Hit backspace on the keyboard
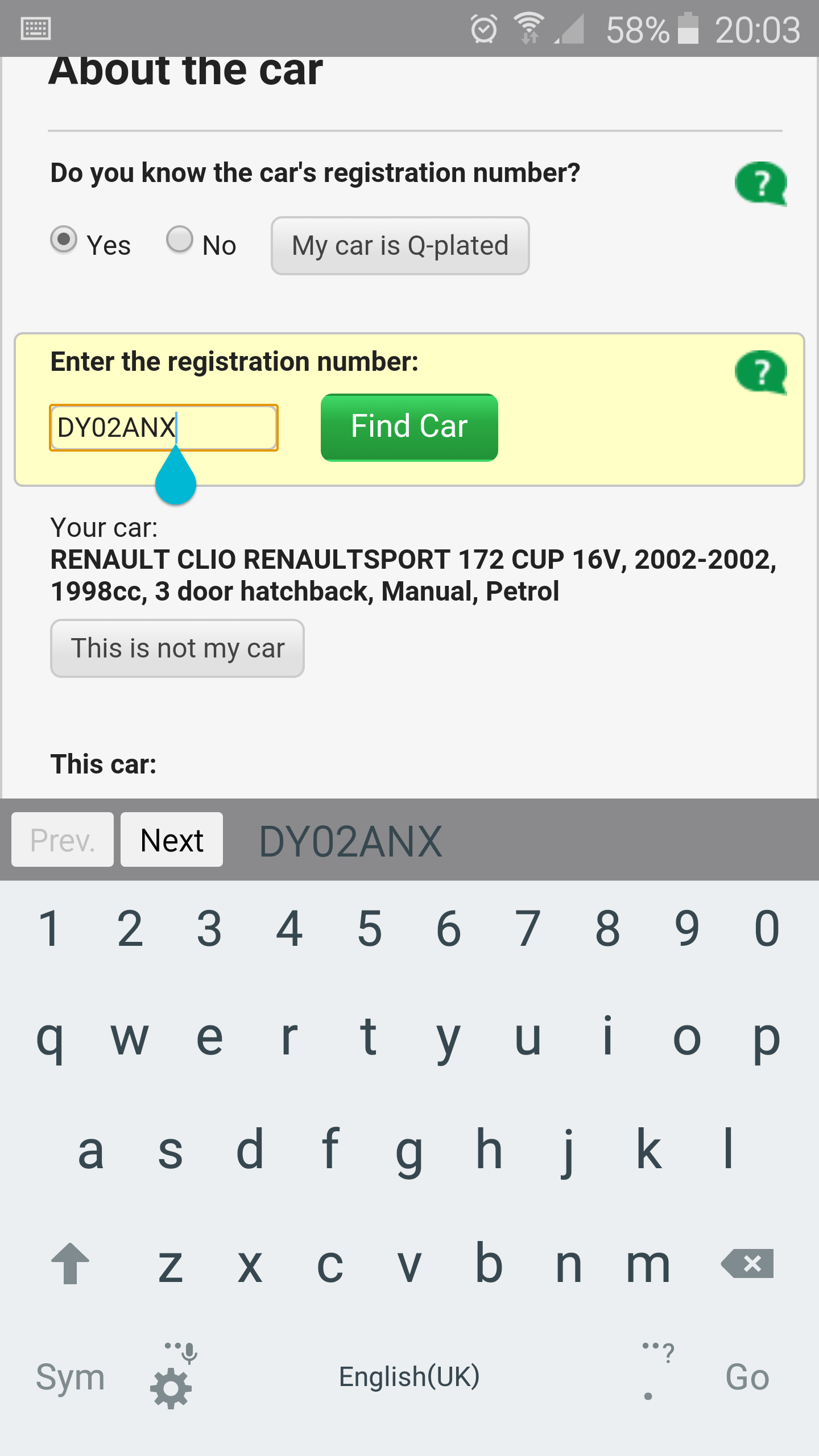This screenshot has height=1456, width=819. point(748,1264)
